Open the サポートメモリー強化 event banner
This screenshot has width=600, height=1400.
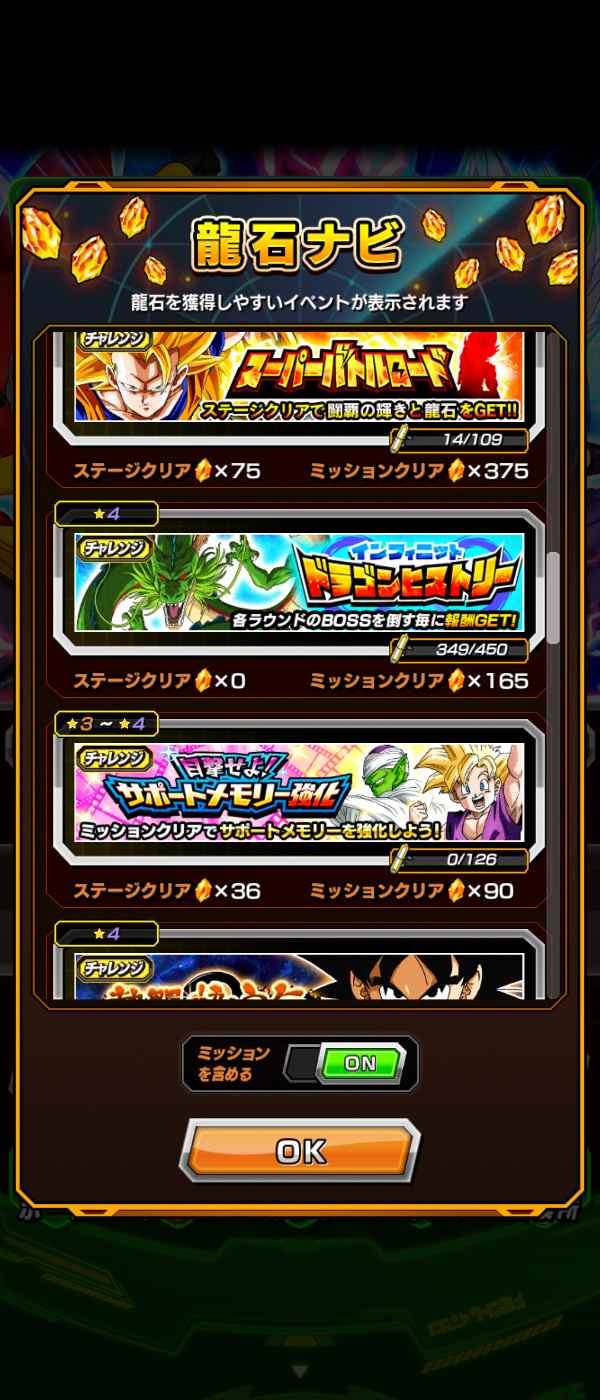tap(299, 791)
